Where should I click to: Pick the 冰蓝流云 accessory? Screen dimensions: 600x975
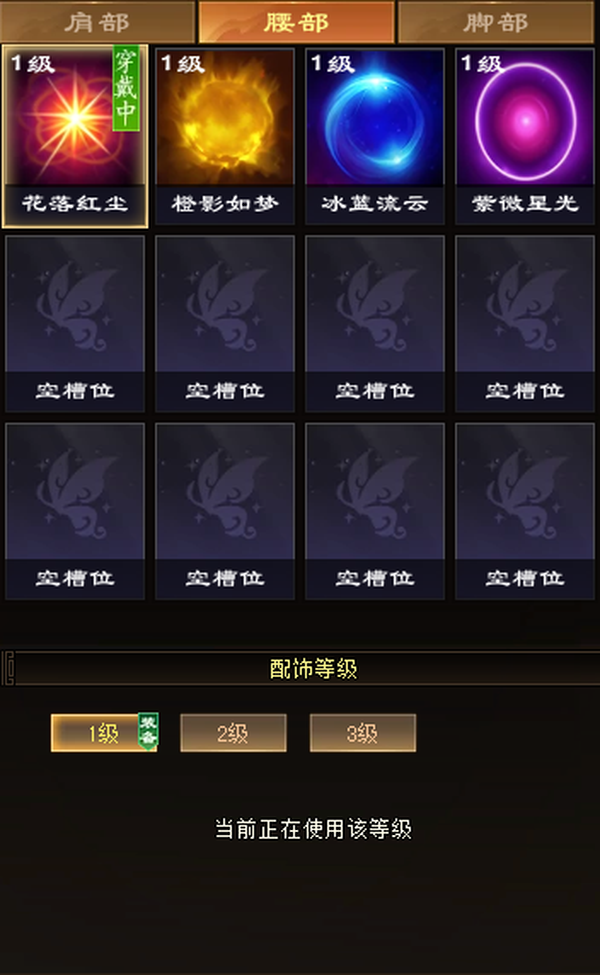click(375, 136)
